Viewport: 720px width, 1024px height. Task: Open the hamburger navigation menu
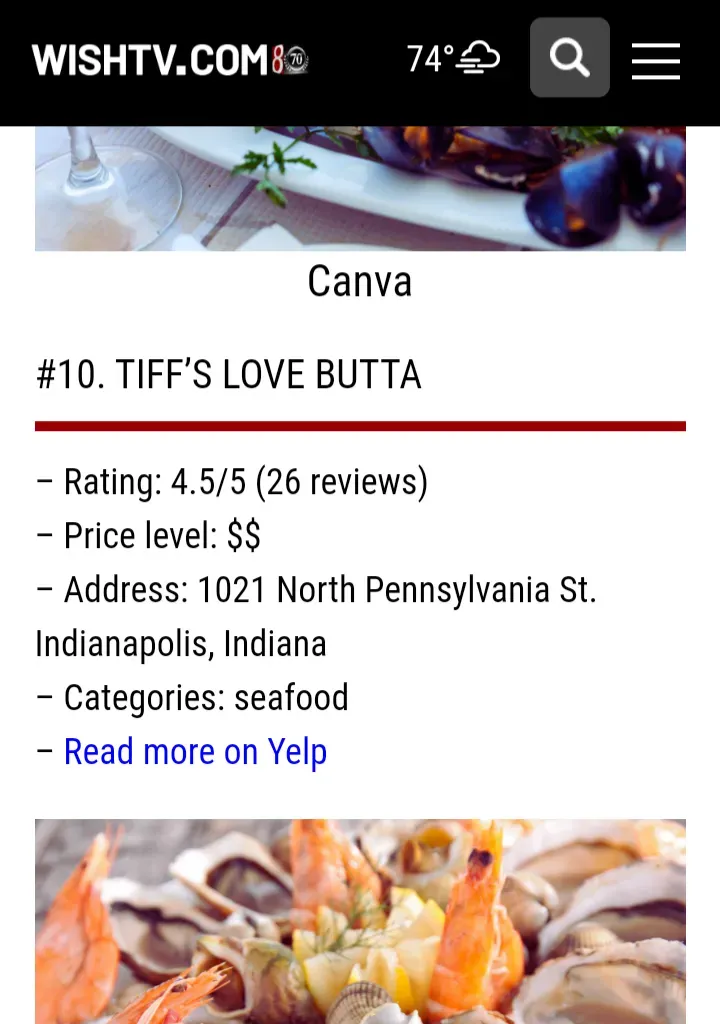tap(656, 60)
